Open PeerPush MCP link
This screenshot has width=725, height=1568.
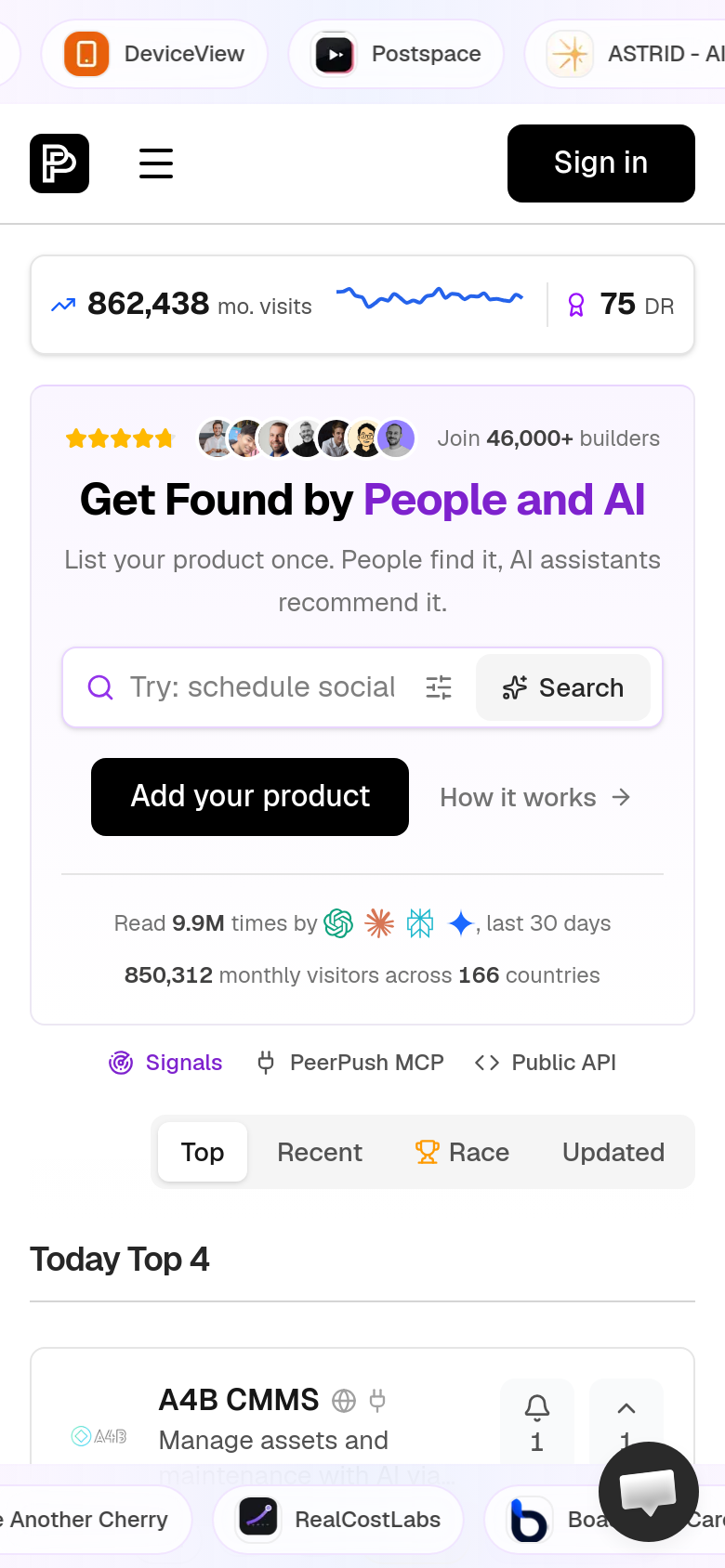(350, 1063)
